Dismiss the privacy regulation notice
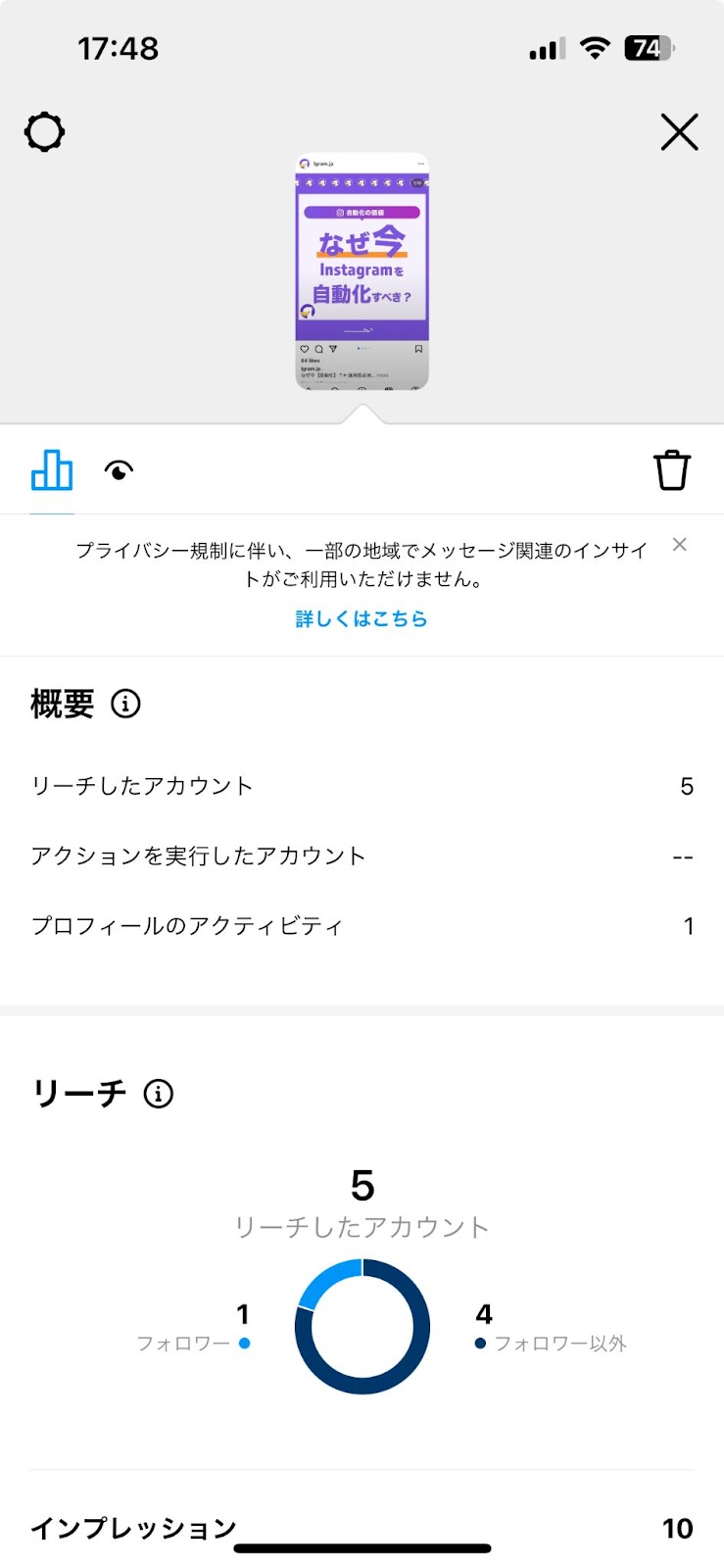The width and height of the screenshot is (724, 1568). click(679, 545)
